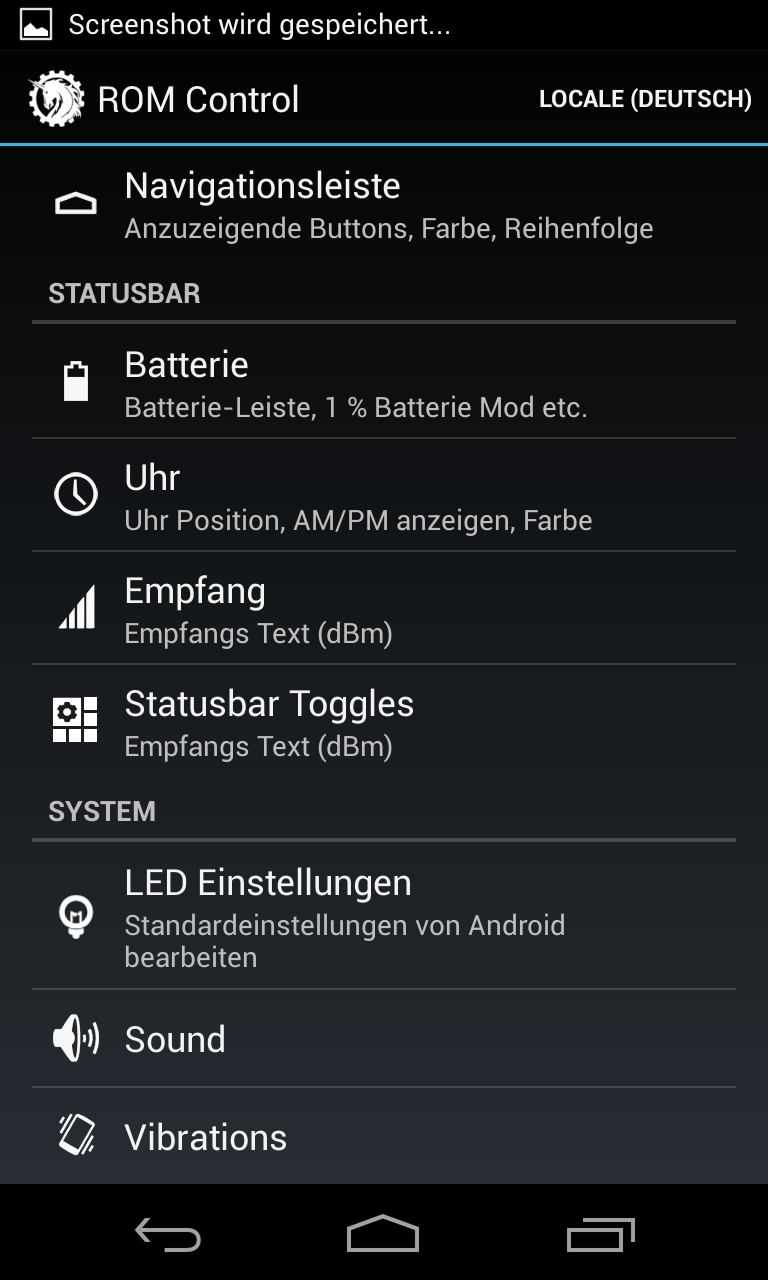Tap the ROM Control app icon

[x=56, y=98]
